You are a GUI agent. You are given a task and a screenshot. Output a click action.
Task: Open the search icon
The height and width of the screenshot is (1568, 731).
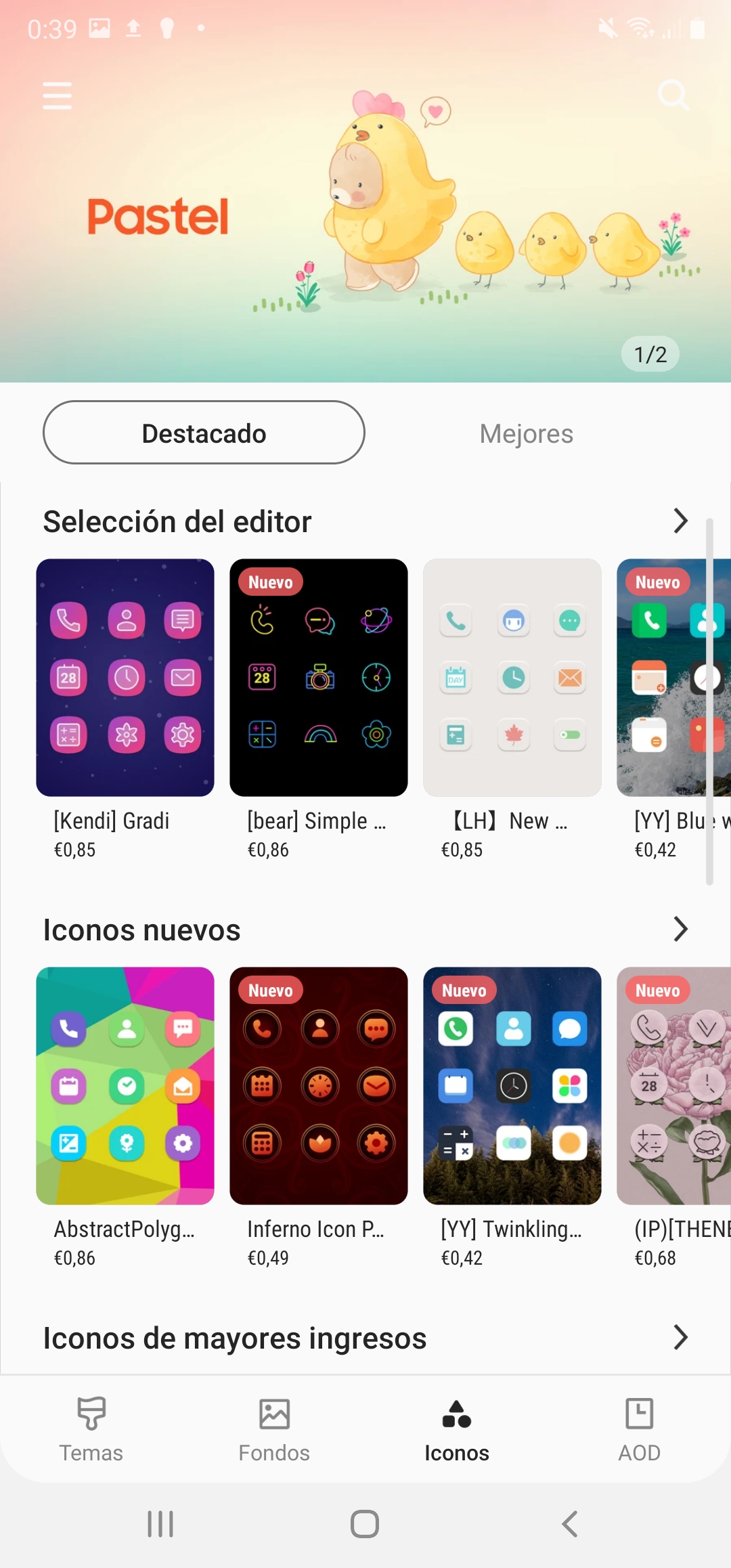673,95
